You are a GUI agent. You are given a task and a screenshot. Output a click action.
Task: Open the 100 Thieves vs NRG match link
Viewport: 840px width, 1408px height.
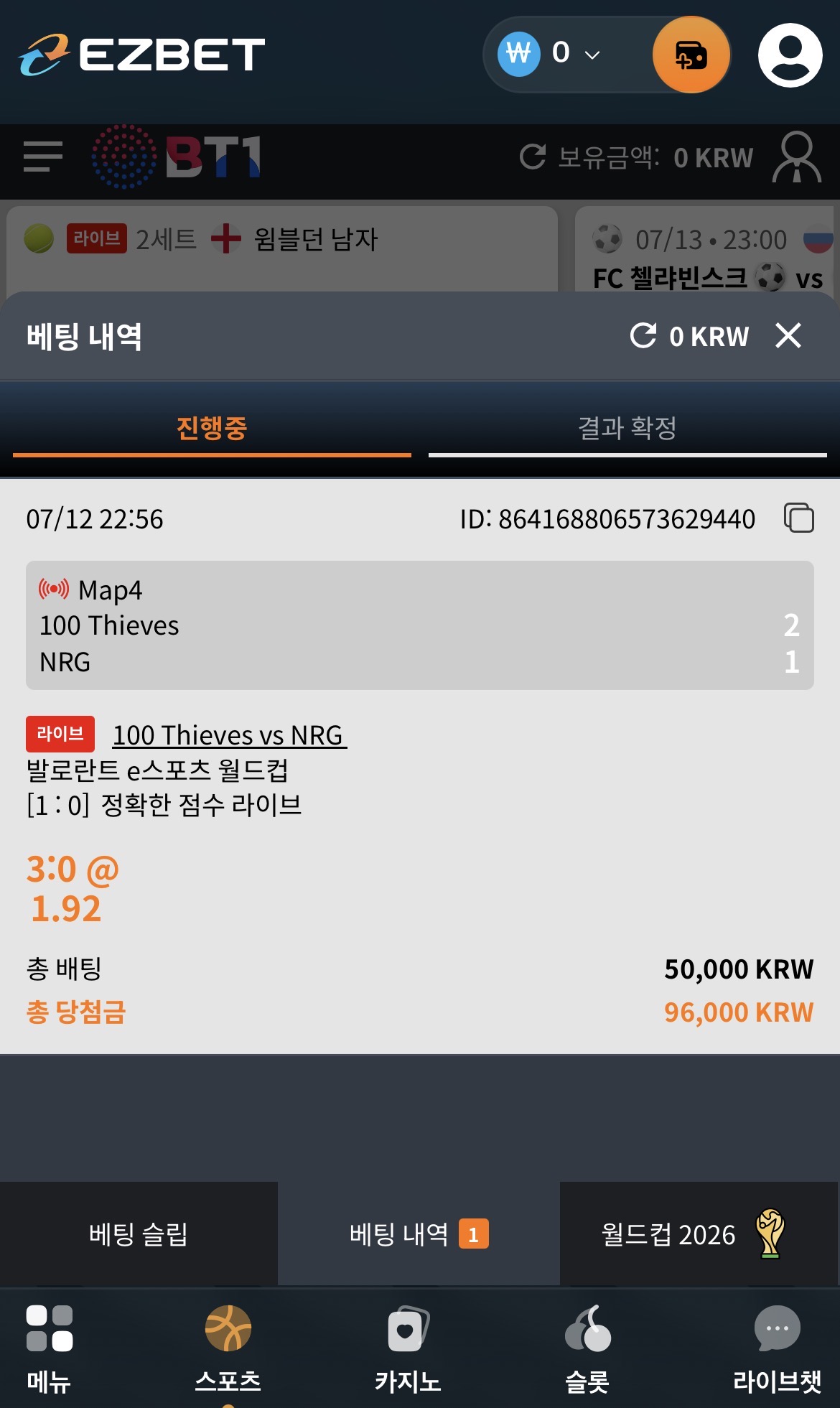pyautogui.click(x=229, y=735)
